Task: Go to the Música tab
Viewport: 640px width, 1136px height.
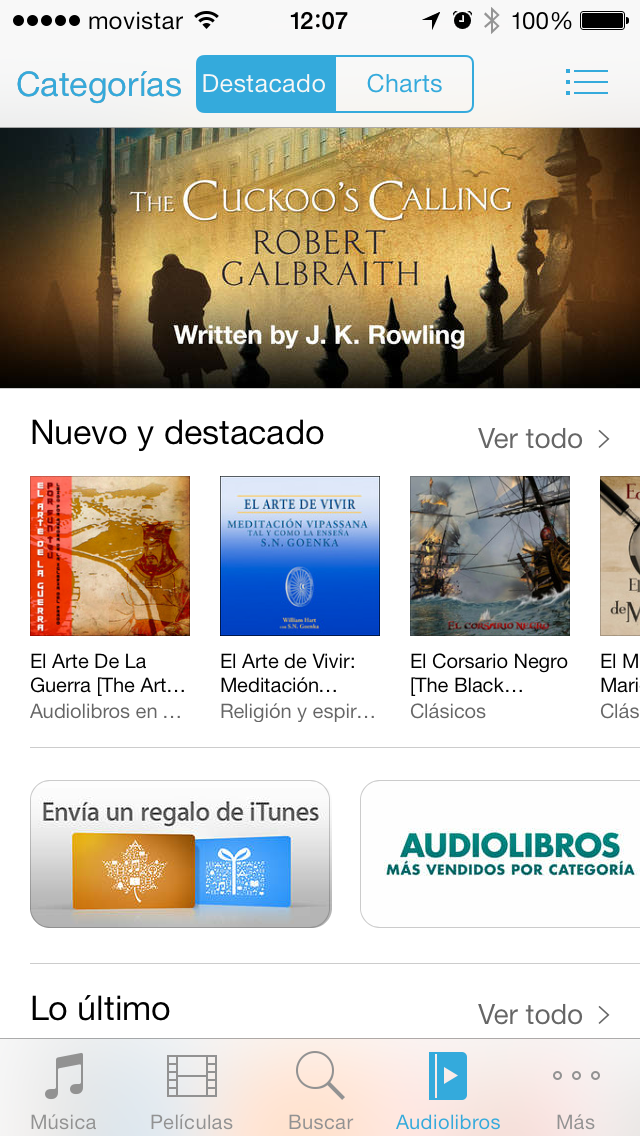Action: point(64,1090)
